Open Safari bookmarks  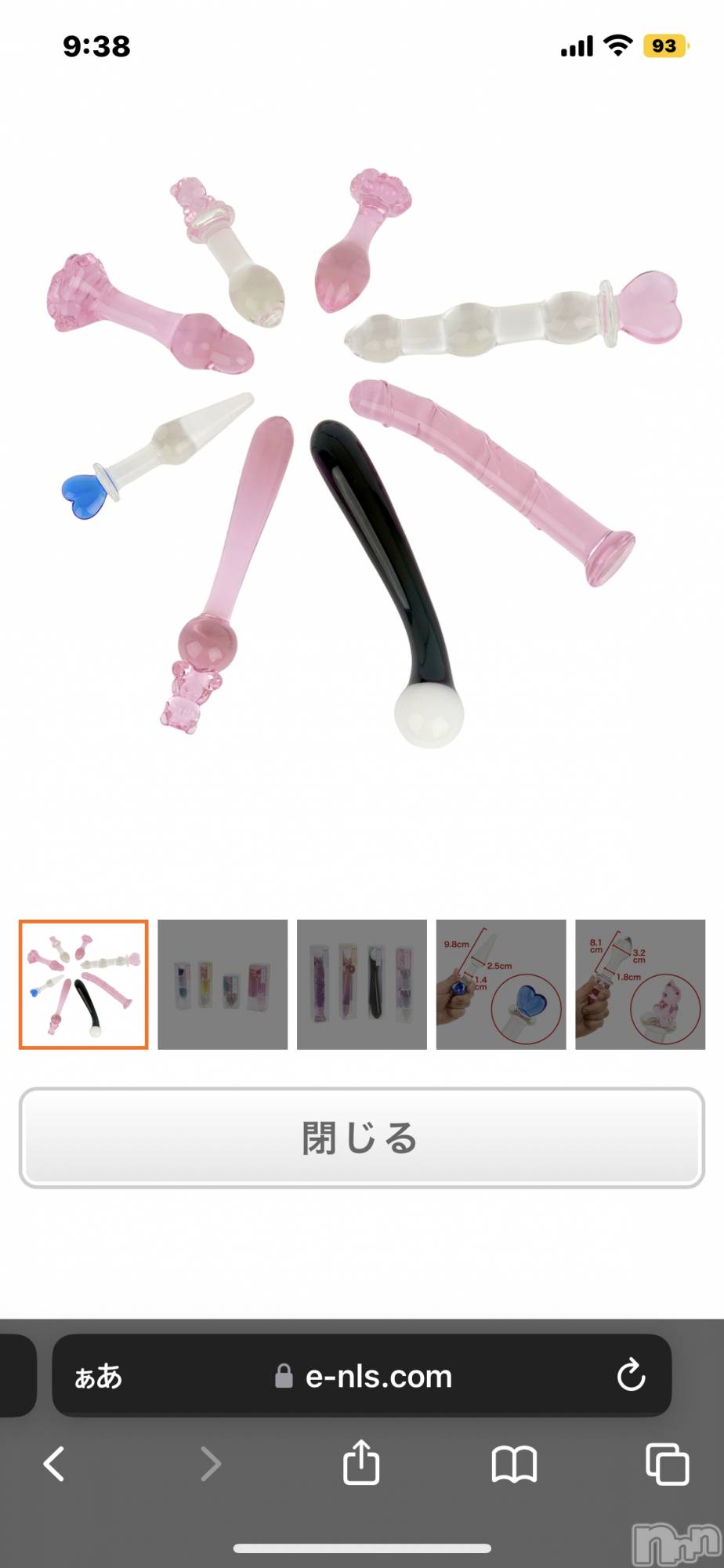[514, 1463]
